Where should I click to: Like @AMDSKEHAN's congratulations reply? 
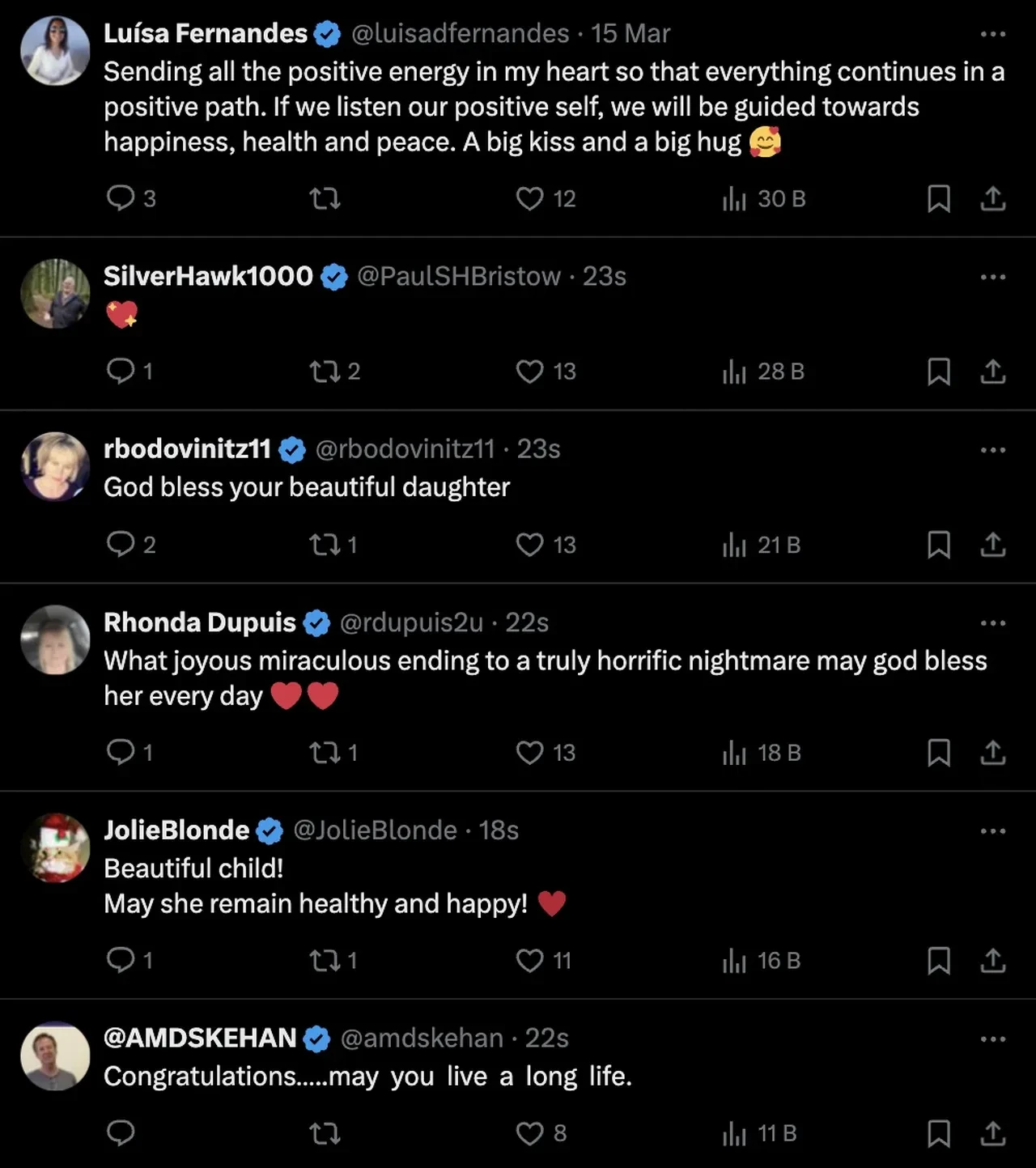[530, 1134]
